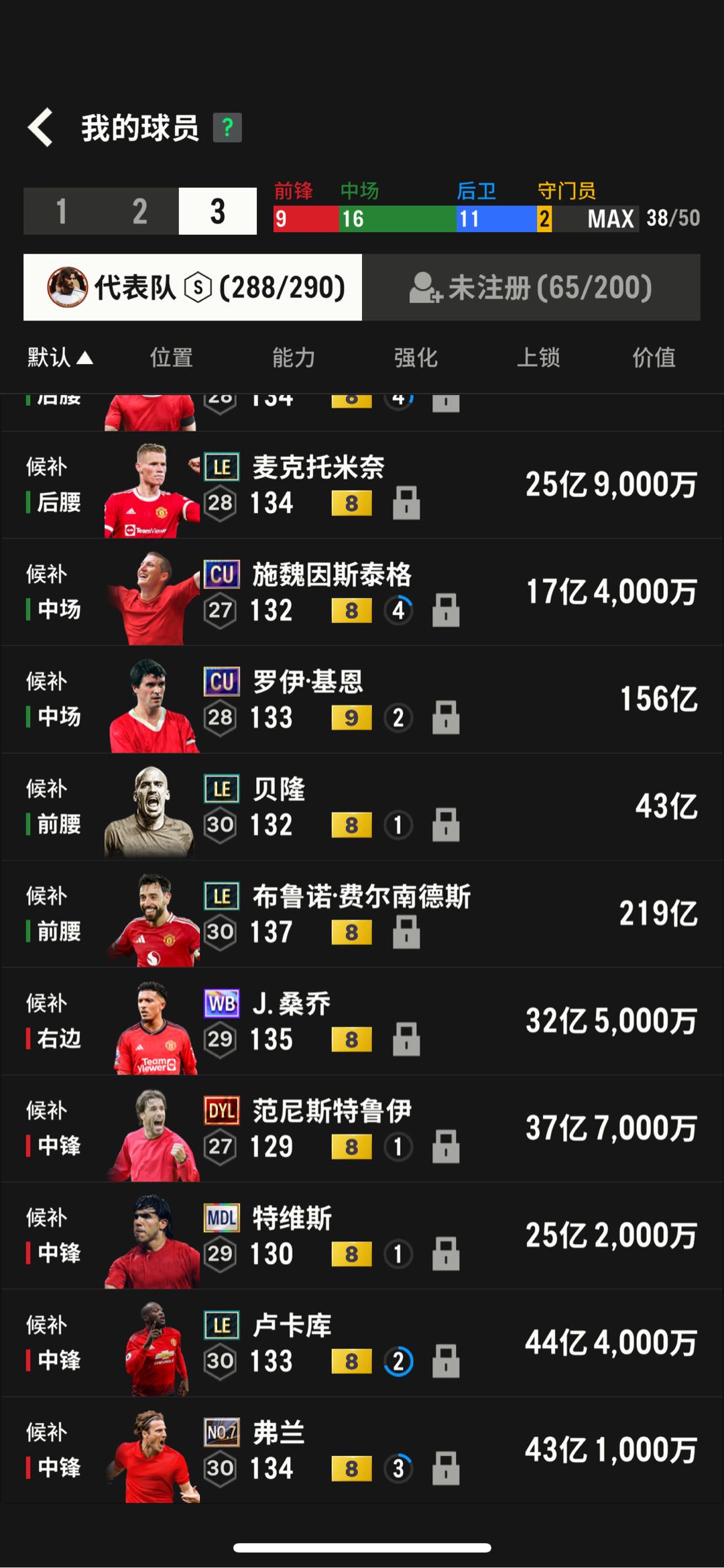Switch to squad tab 2
724x1568 pixels.
139,211
